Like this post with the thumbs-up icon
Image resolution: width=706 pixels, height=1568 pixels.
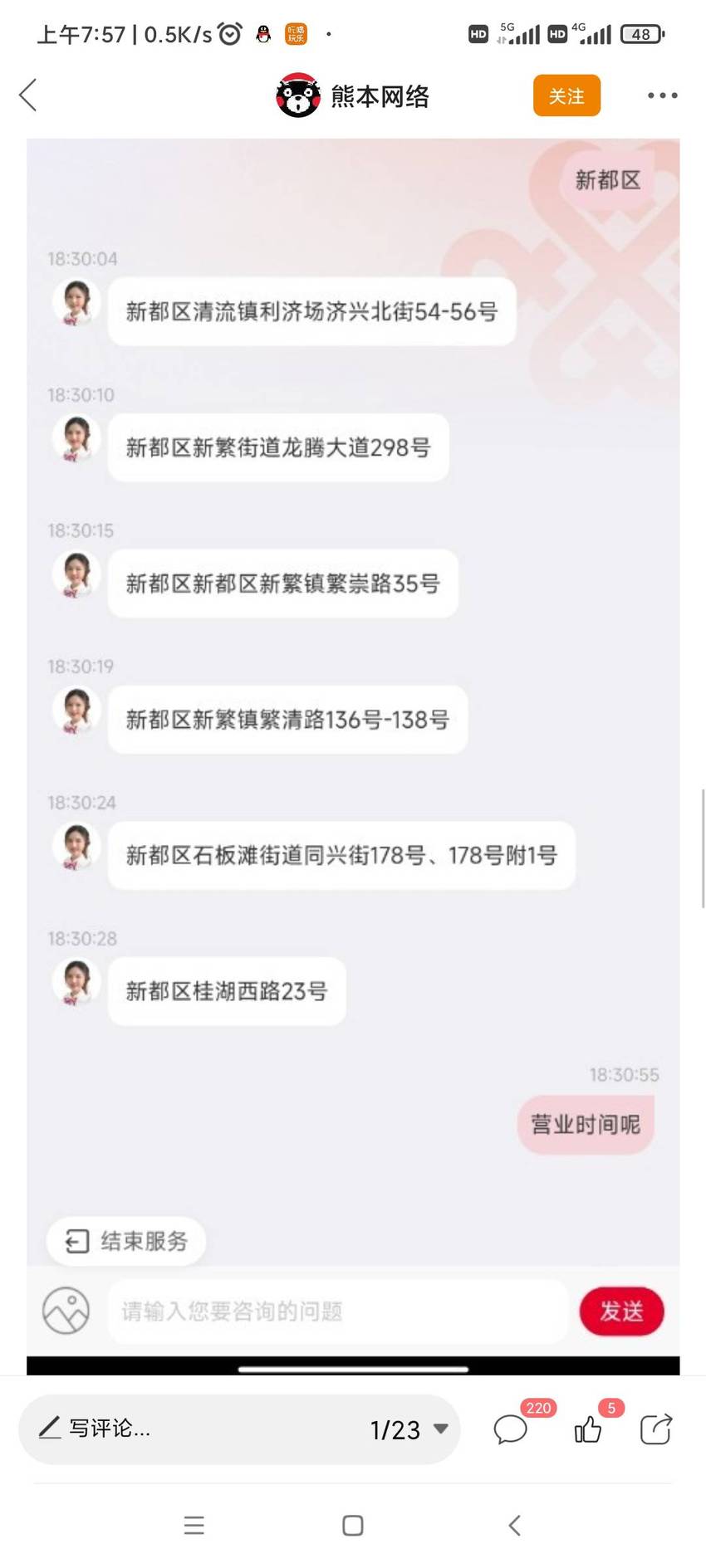point(588,1429)
